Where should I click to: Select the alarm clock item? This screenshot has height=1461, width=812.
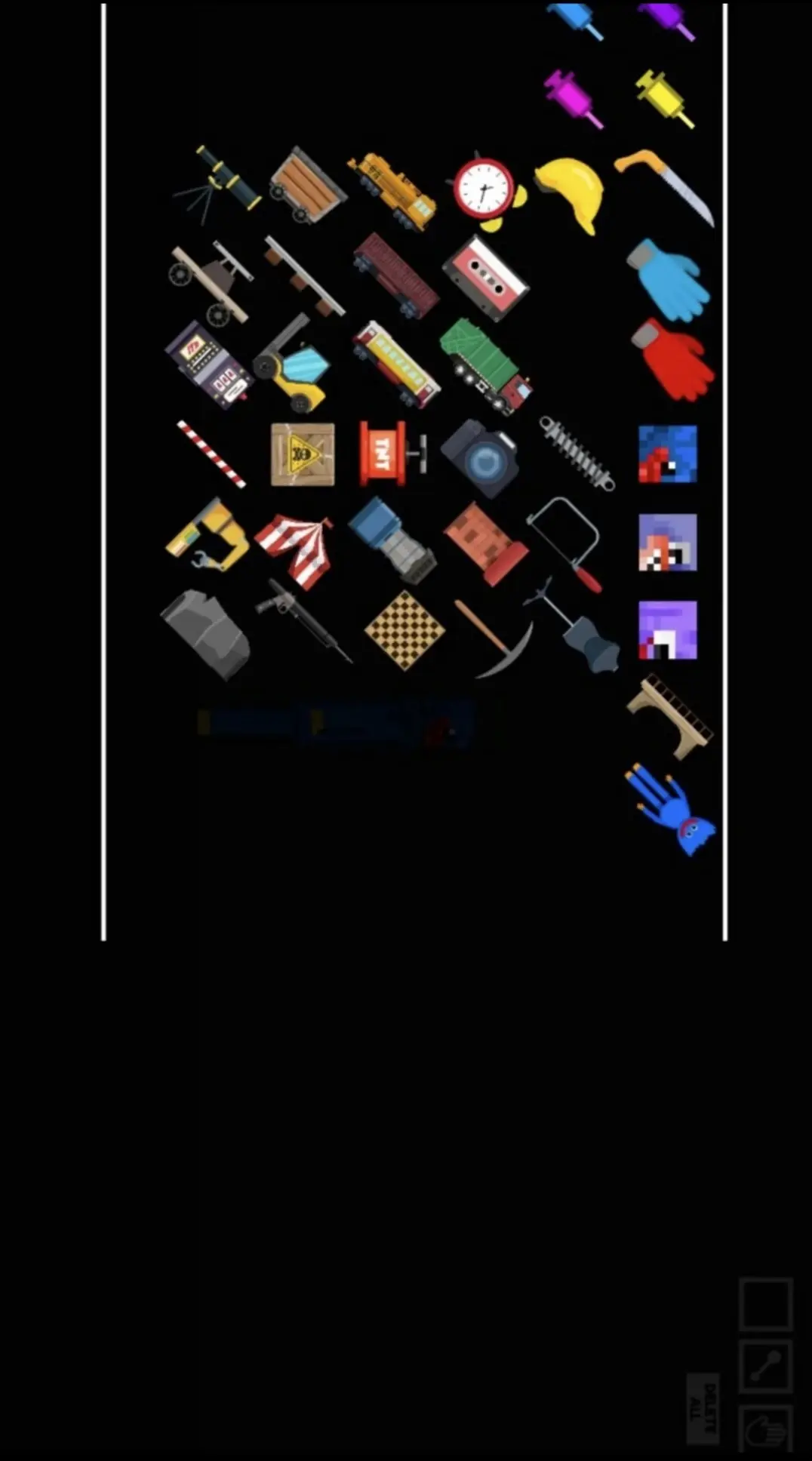(x=485, y=190)
